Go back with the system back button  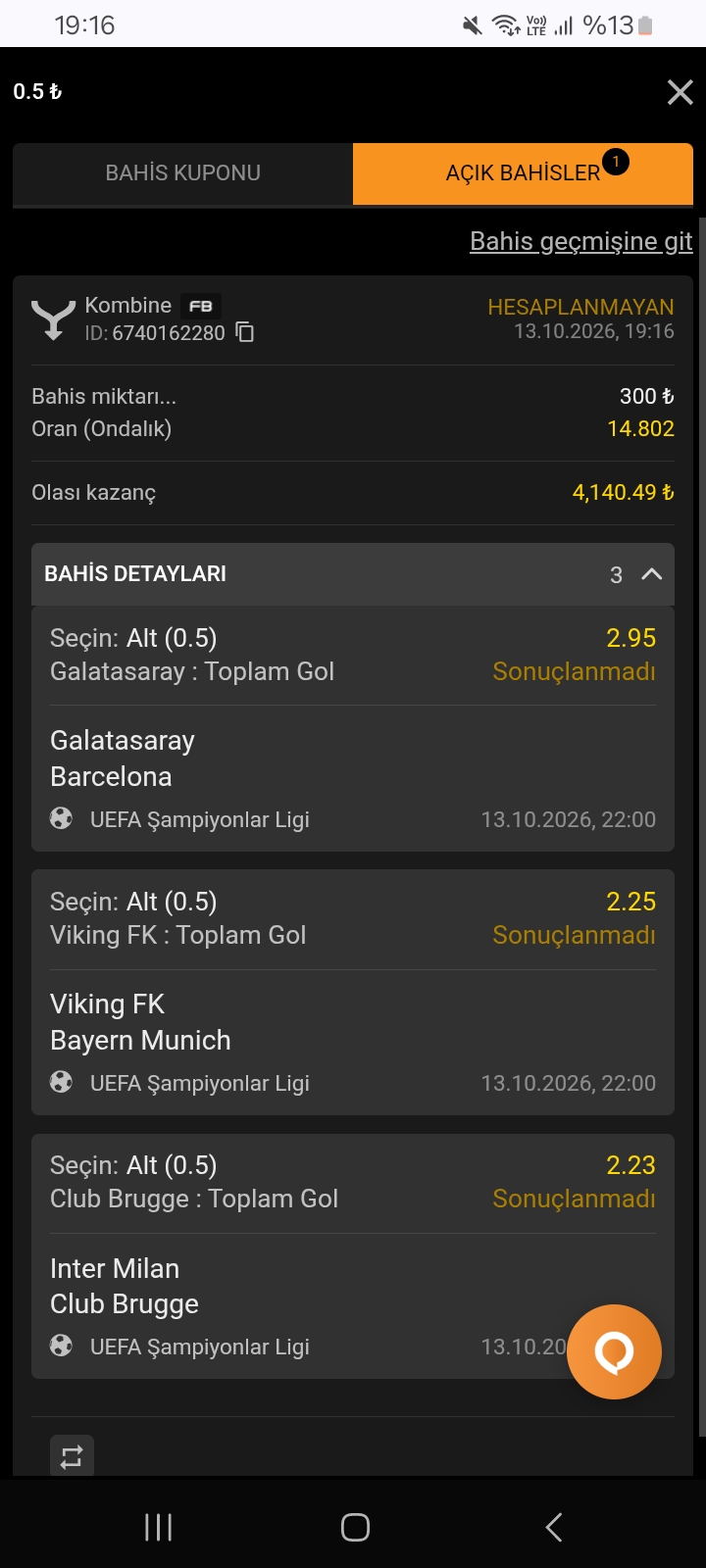coord(553,1527)
